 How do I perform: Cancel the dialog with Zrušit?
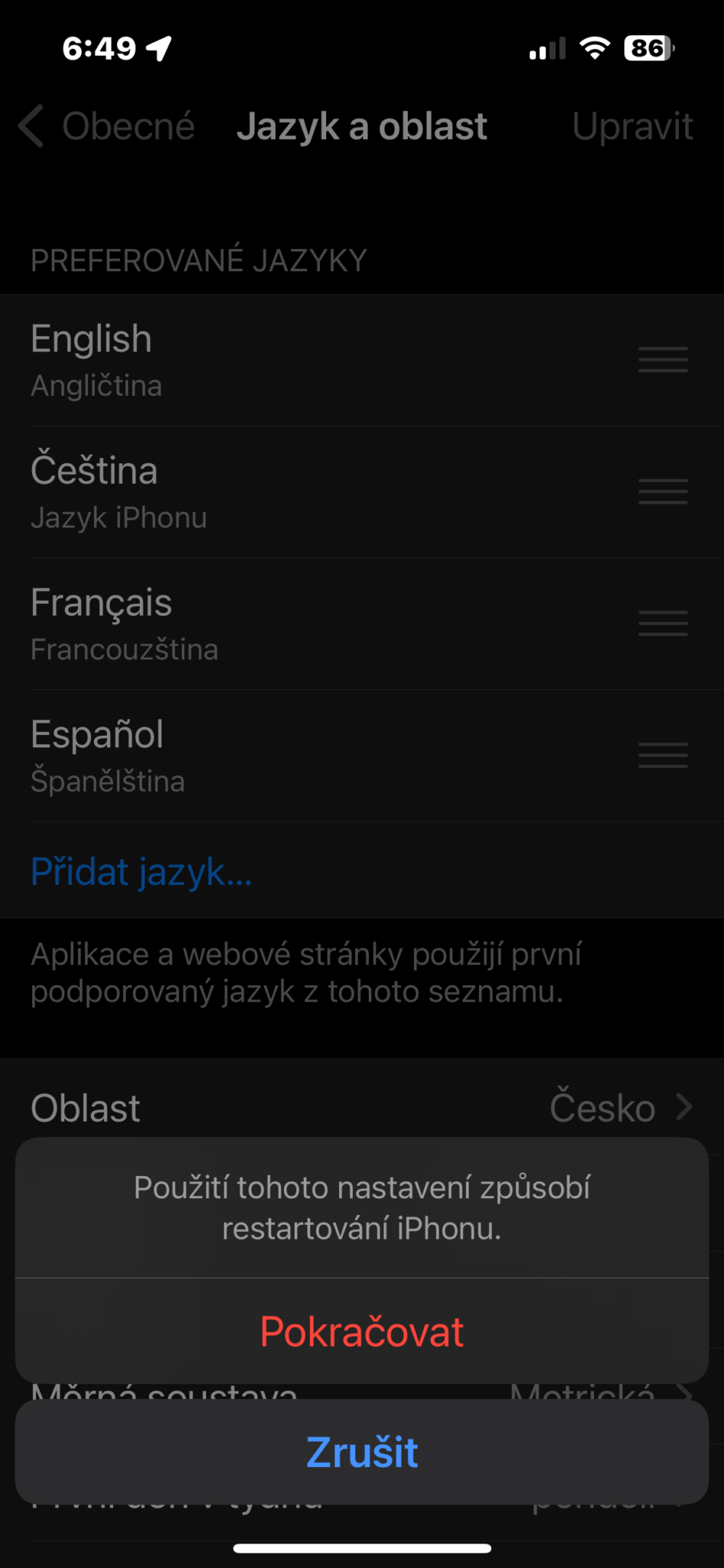362,1451
